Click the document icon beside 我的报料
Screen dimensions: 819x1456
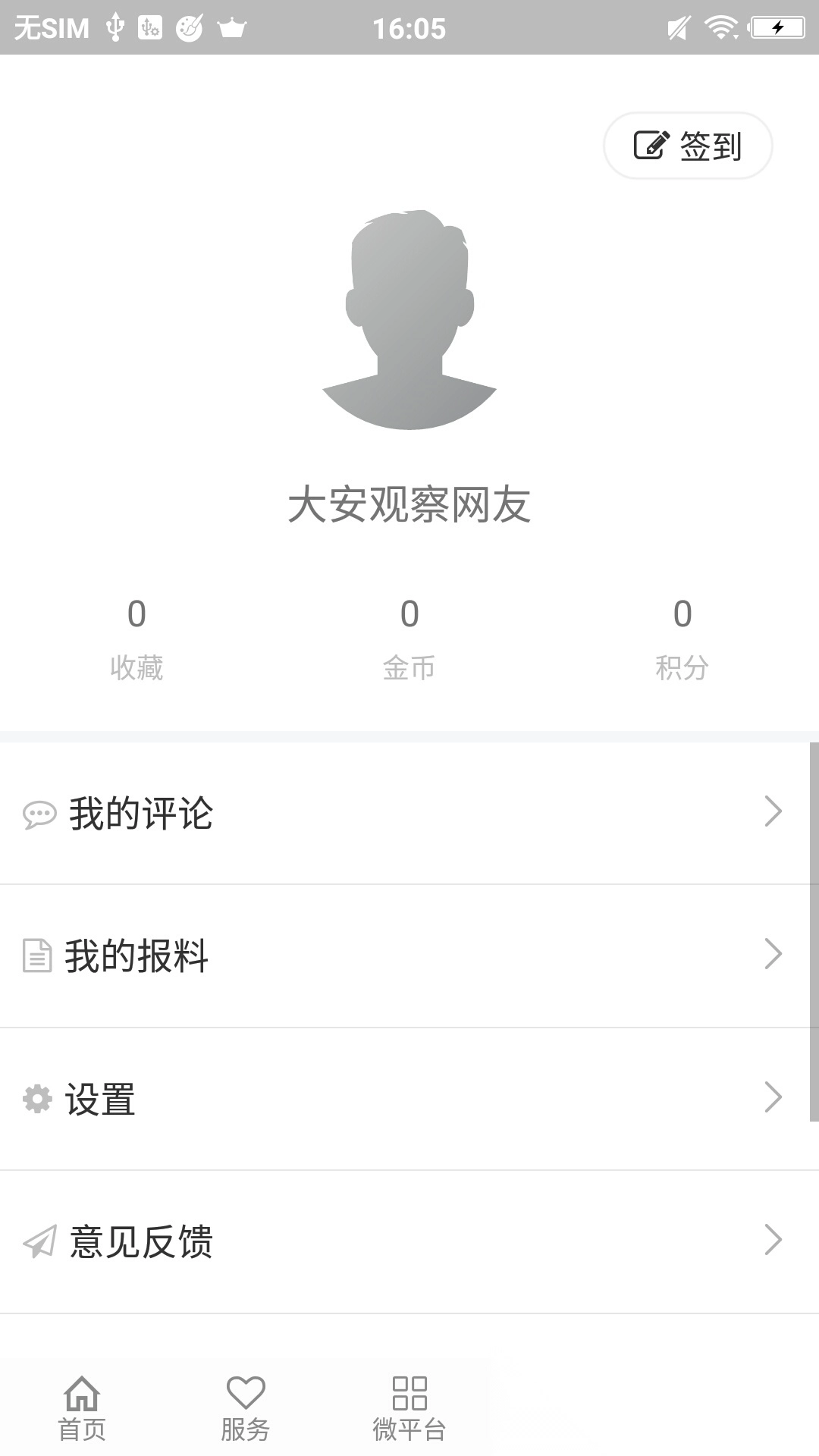pos(38,955)
